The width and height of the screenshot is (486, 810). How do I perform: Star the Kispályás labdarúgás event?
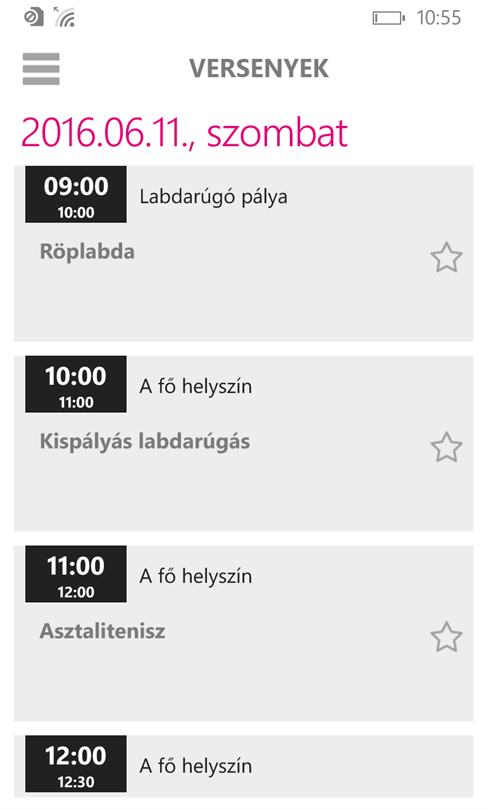point(446,447)
